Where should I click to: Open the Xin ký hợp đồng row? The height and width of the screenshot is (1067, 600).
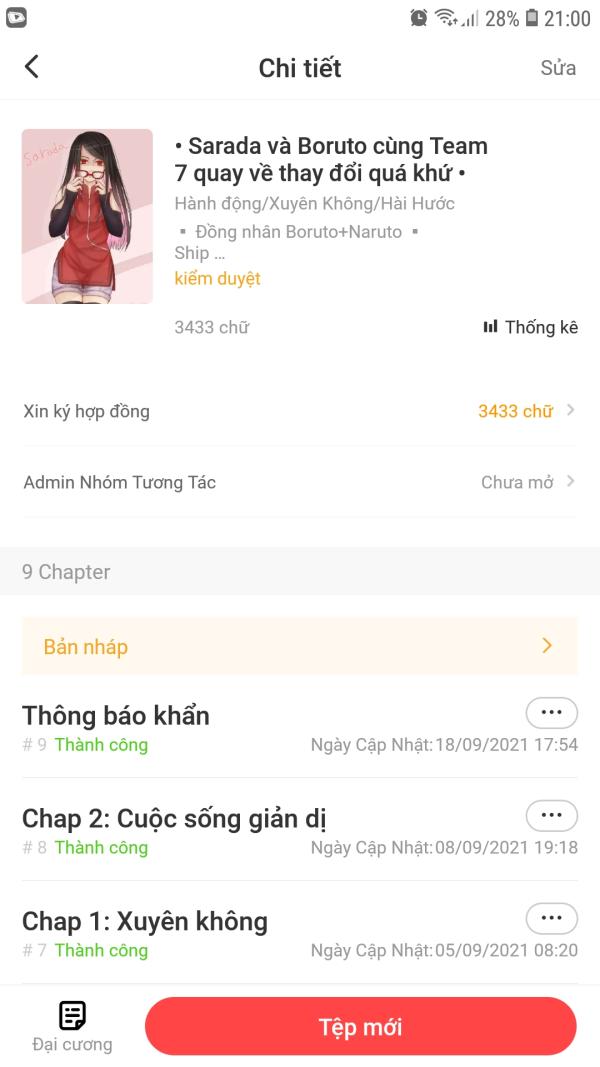pos(300,411)
